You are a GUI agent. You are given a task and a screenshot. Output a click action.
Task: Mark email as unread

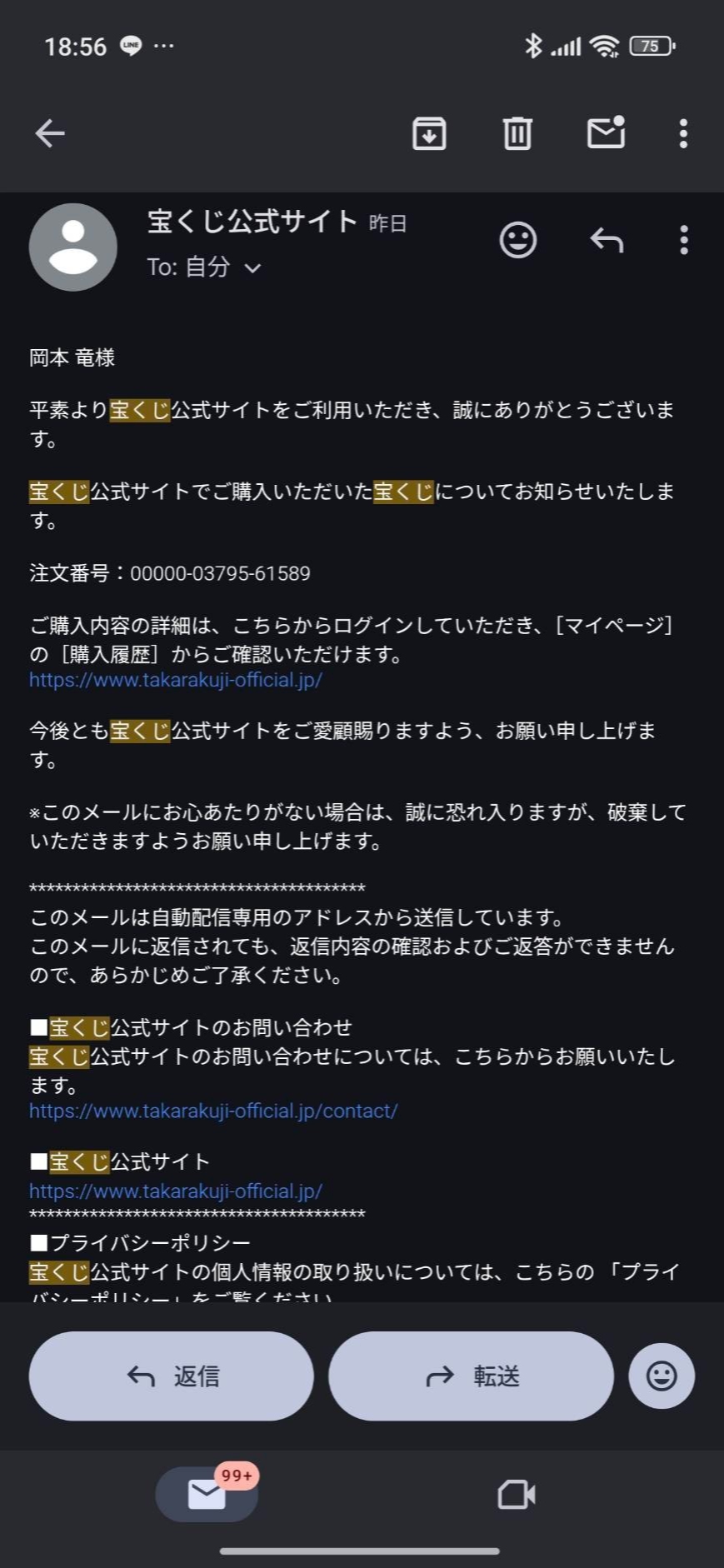(x=606, y=132)
